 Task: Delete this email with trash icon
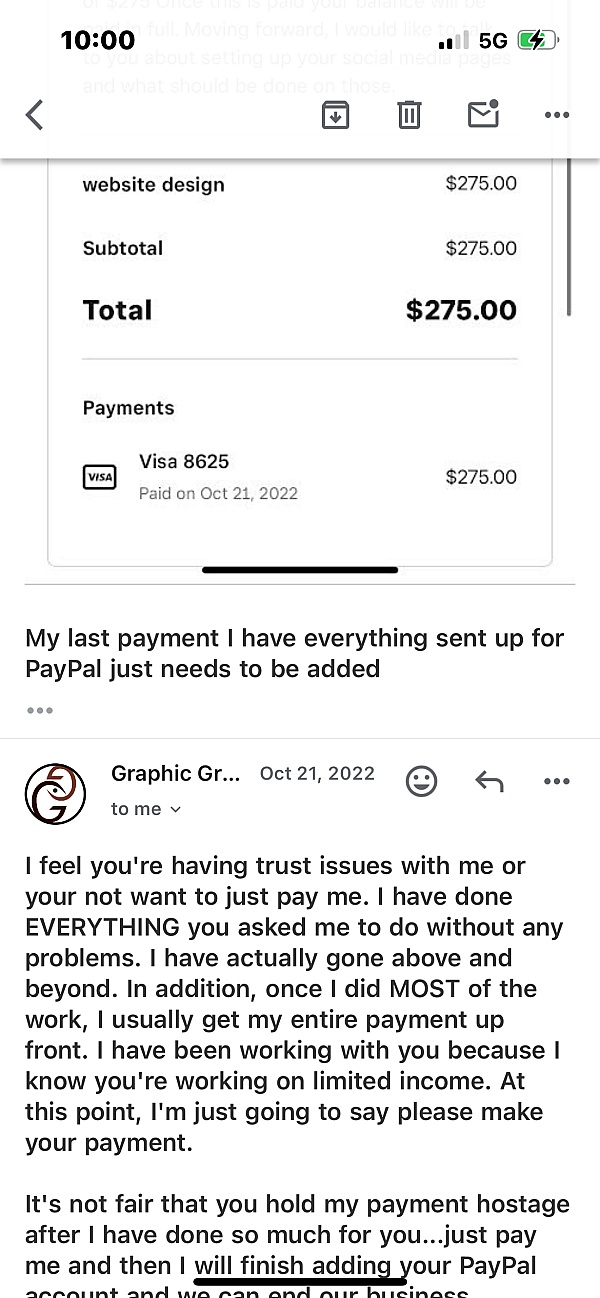[x=409, y=115]
